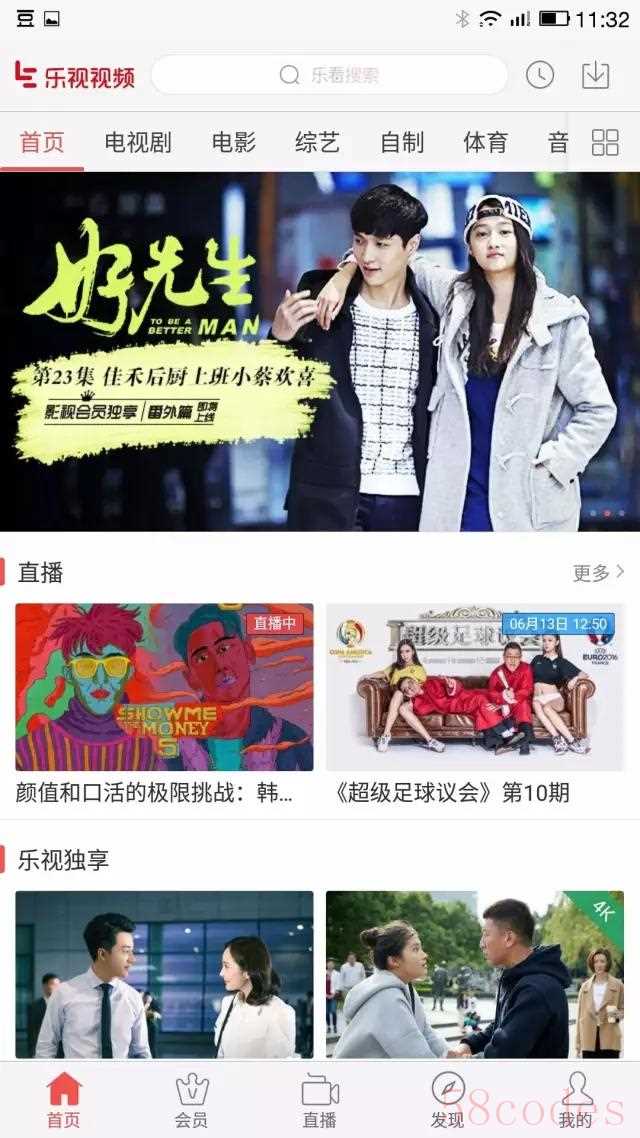Go to 直播 in bottom navigation
The width and height of the screenshot is (640, 1138).
(x=320, y=1100)
